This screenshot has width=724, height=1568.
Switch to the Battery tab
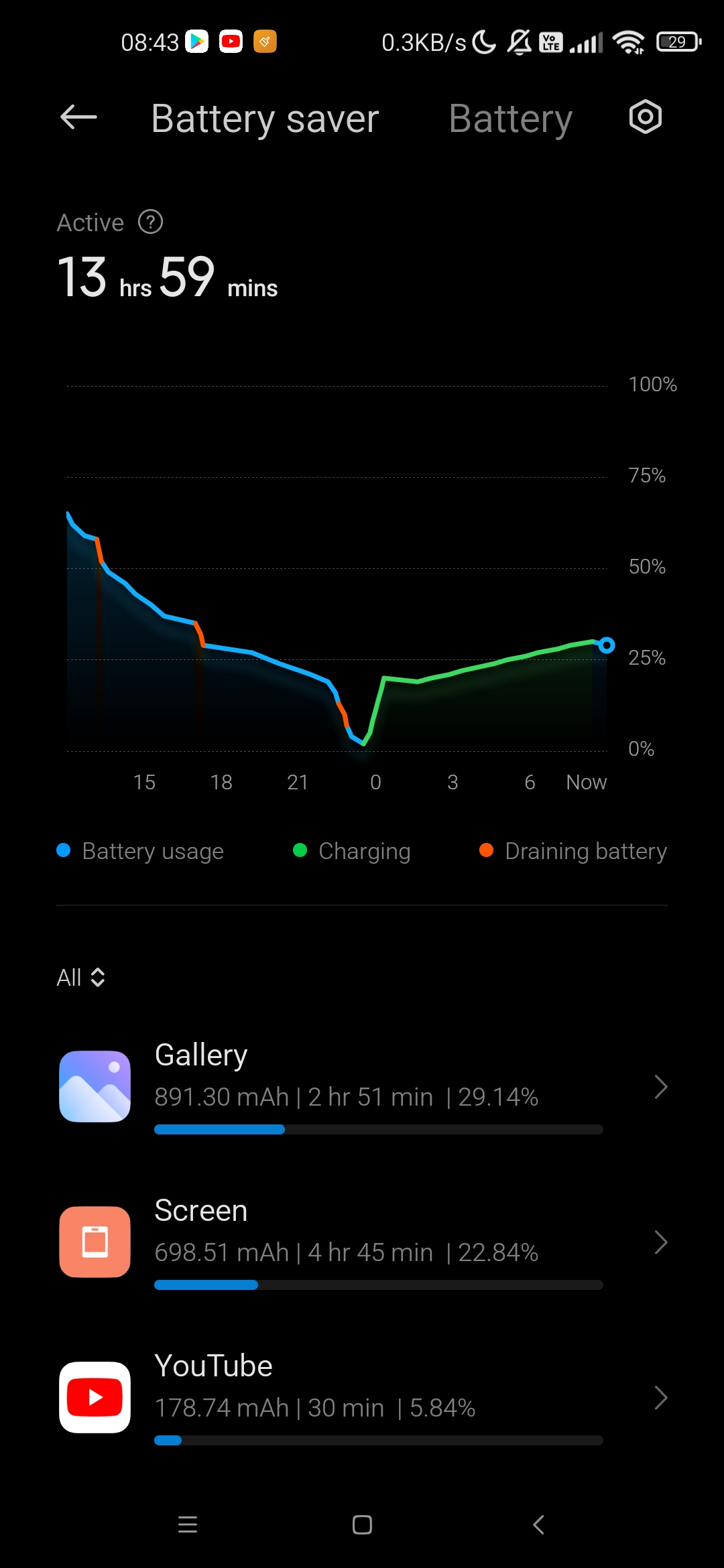point(510,119)
